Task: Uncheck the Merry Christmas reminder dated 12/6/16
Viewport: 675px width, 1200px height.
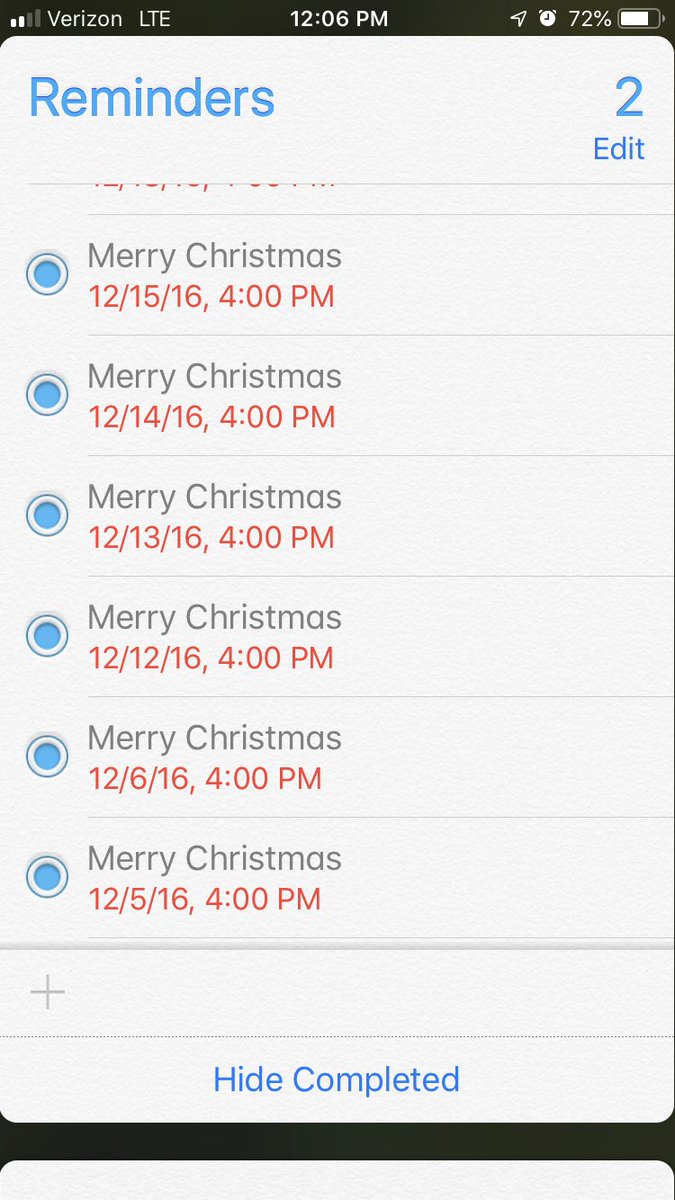Action: click(47, 756)
